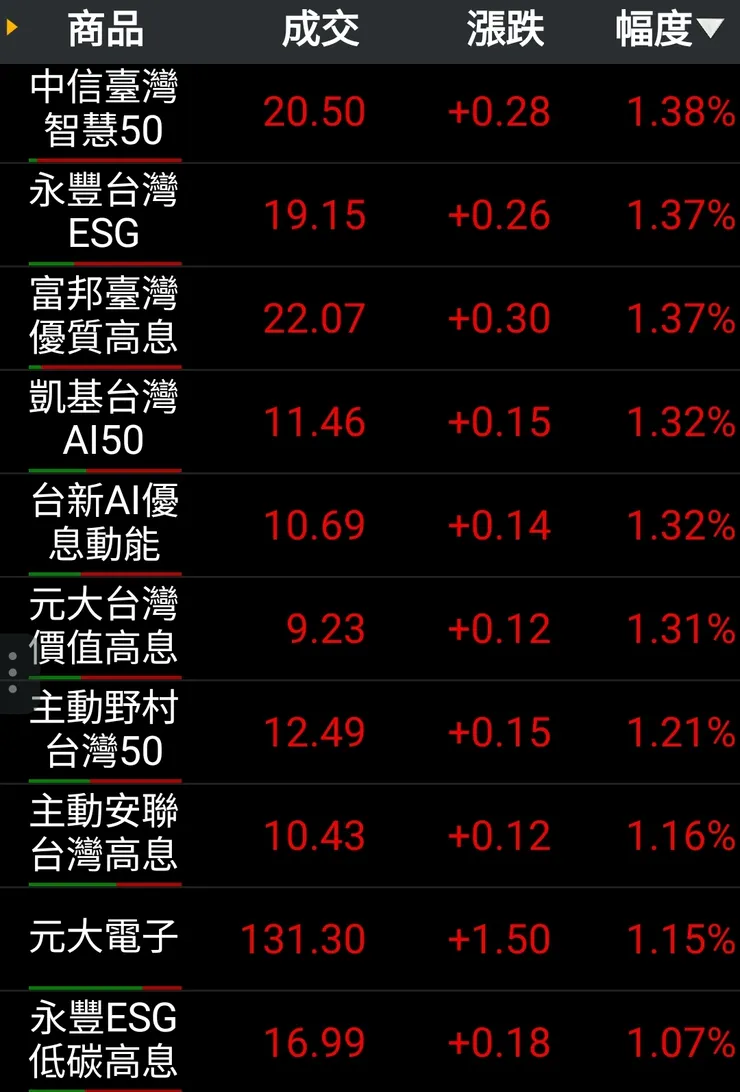The width and height of the screenshot is (740, 1092).
Task: Sort by the 商品 column header
Action: coord(105,30)
